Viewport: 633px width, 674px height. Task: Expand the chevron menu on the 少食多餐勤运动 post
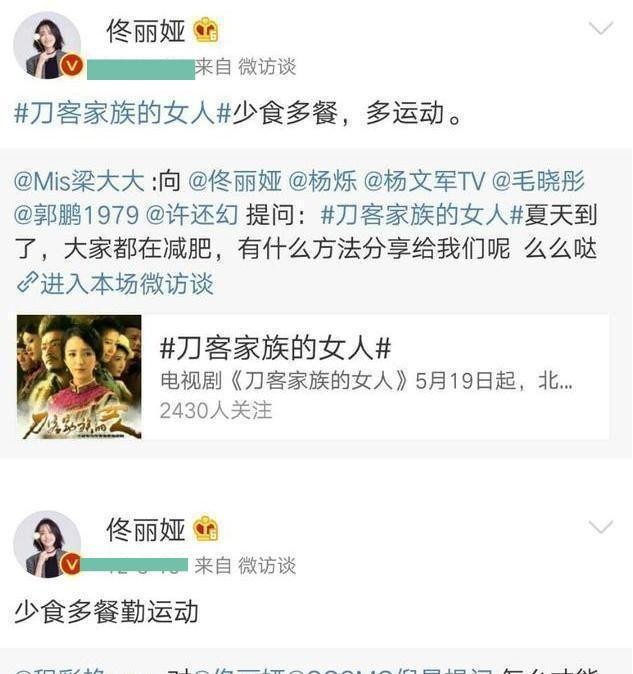click(600, 527)
